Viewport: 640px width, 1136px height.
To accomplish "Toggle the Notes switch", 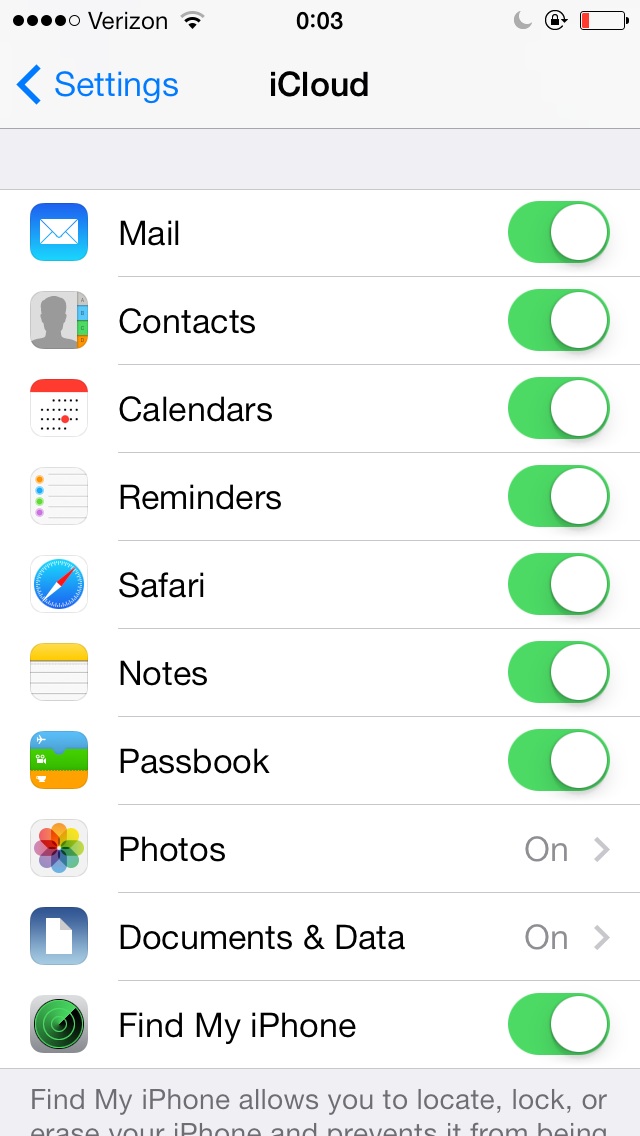I will coord(558,672).
